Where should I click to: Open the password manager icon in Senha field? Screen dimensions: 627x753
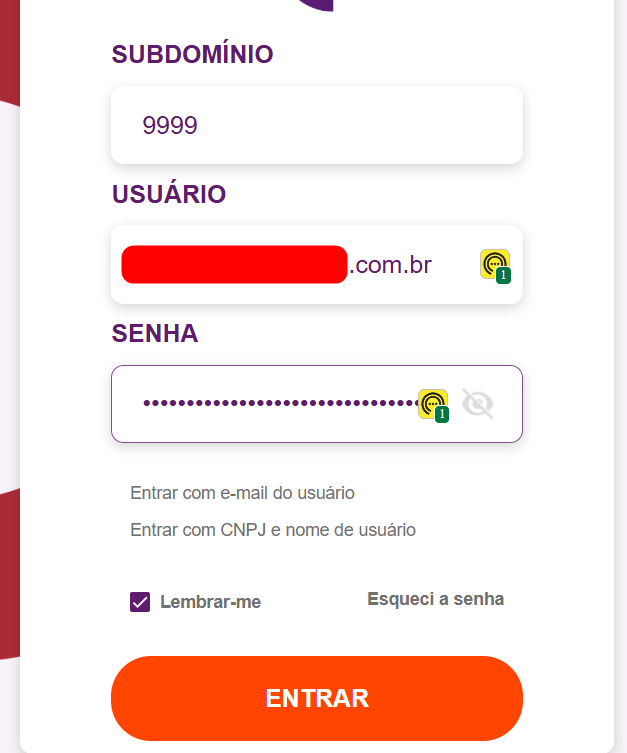coord(433,403)
